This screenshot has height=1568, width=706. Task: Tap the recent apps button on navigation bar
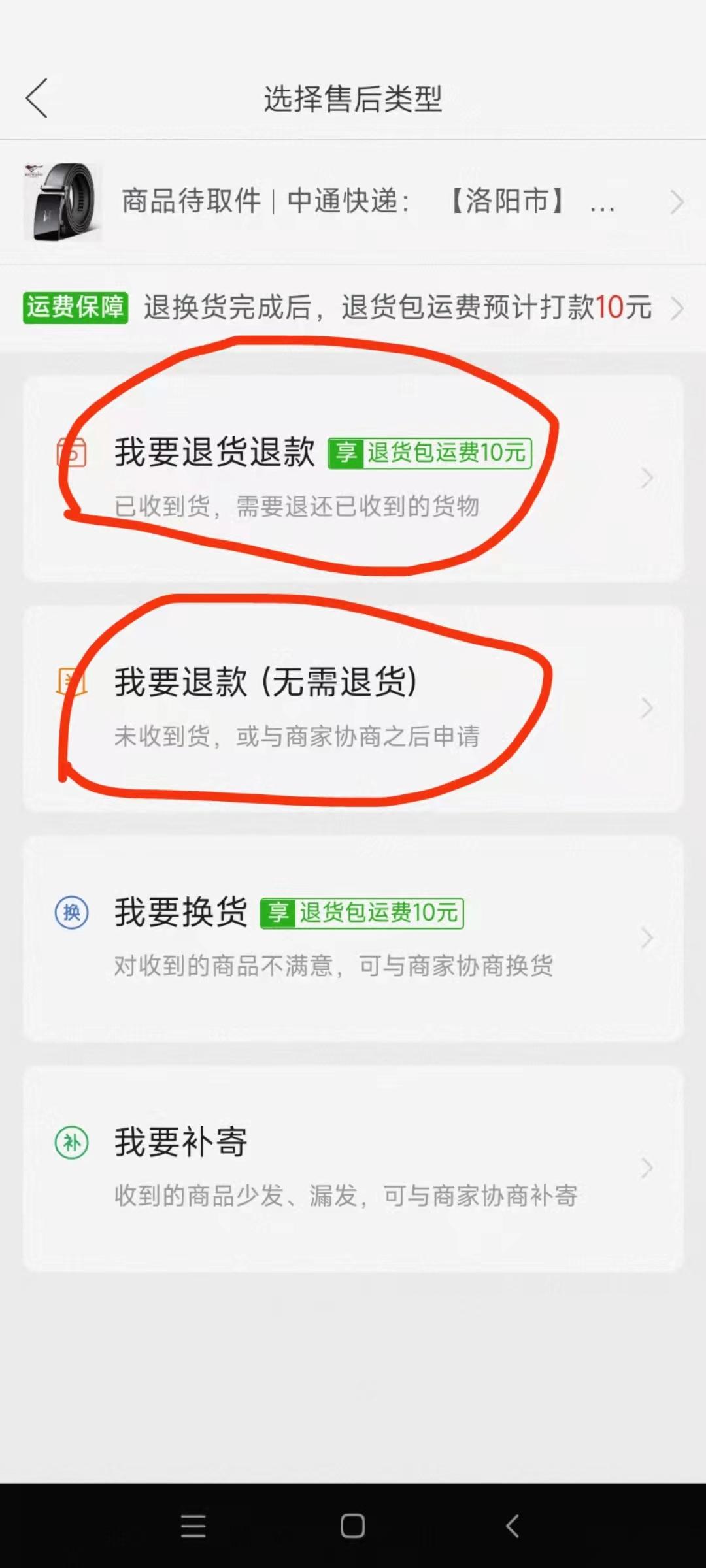[192, 1526]
